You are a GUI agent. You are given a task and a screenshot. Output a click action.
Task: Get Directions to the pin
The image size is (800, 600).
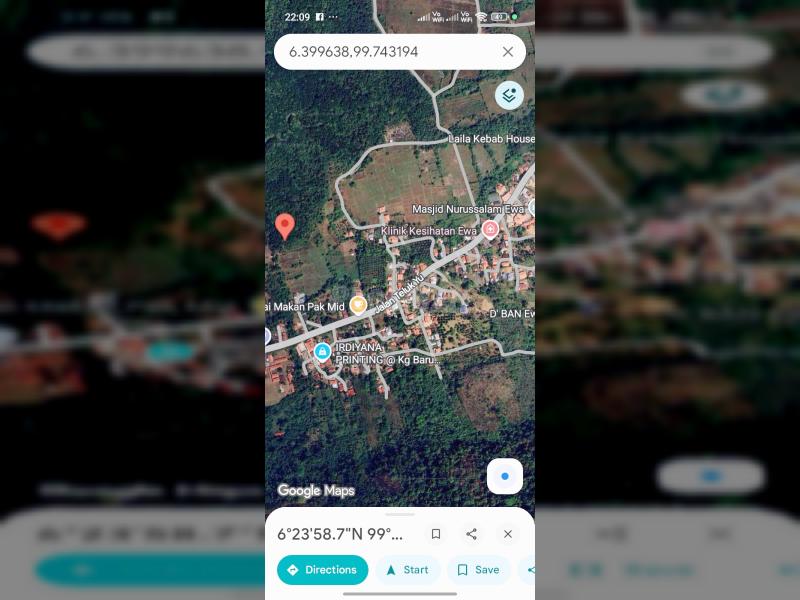(322, 570)
